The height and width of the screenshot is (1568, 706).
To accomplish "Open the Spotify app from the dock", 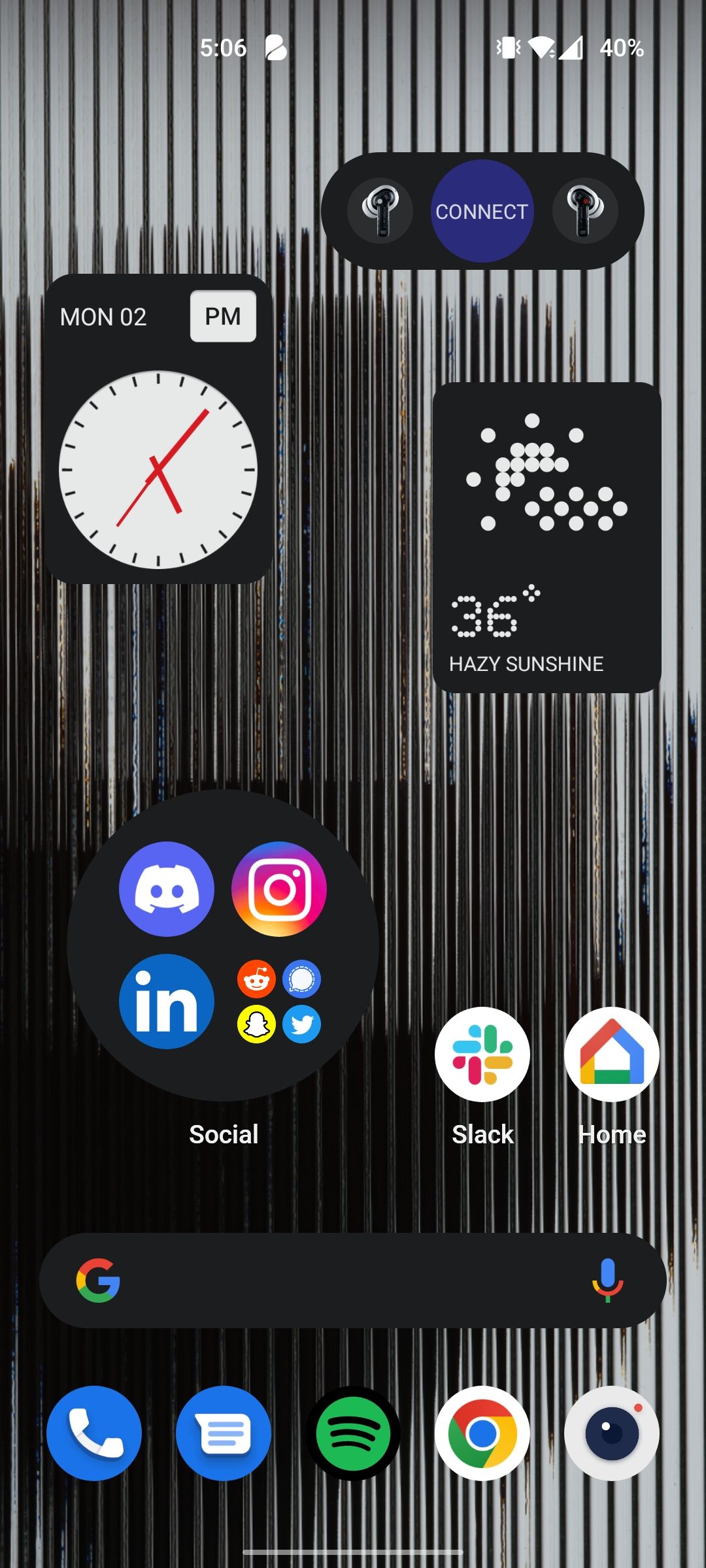I will click(x=353, y=1432).
